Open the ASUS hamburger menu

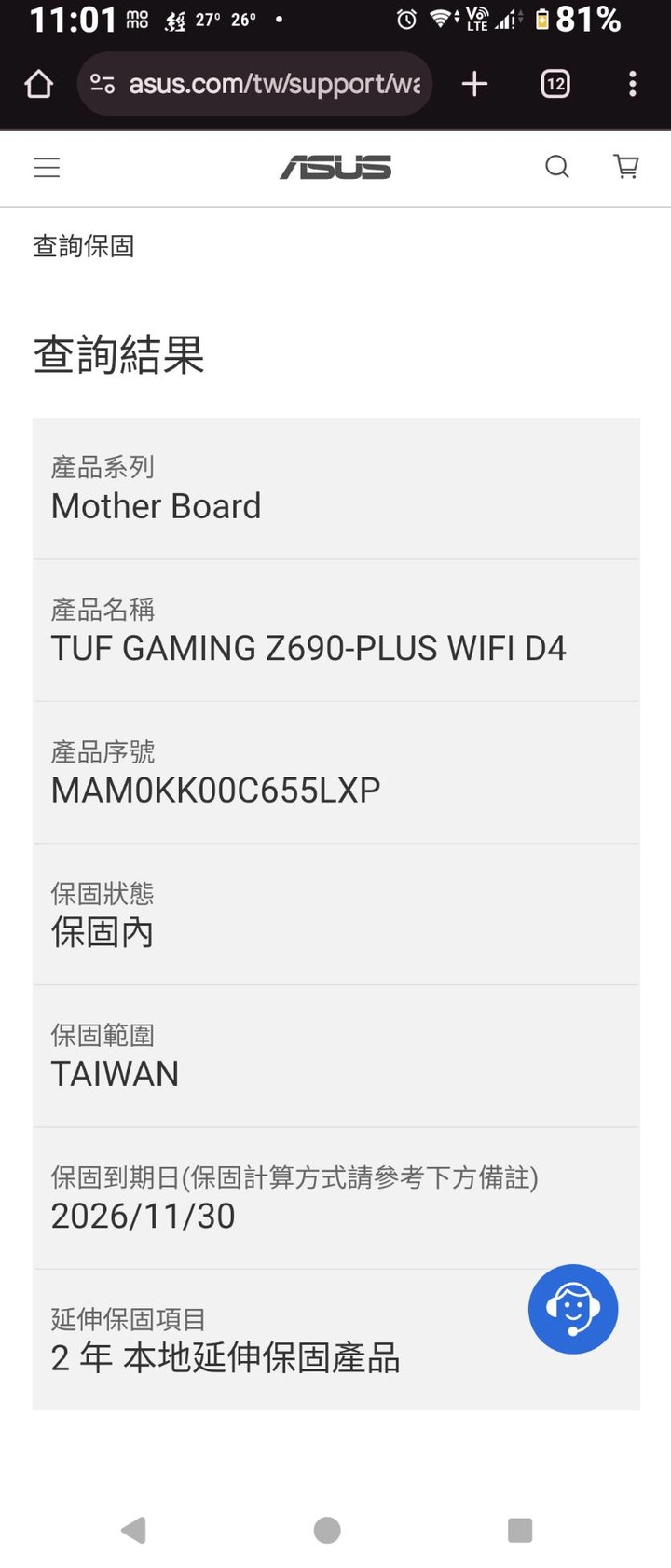click(x=47, y=168)
